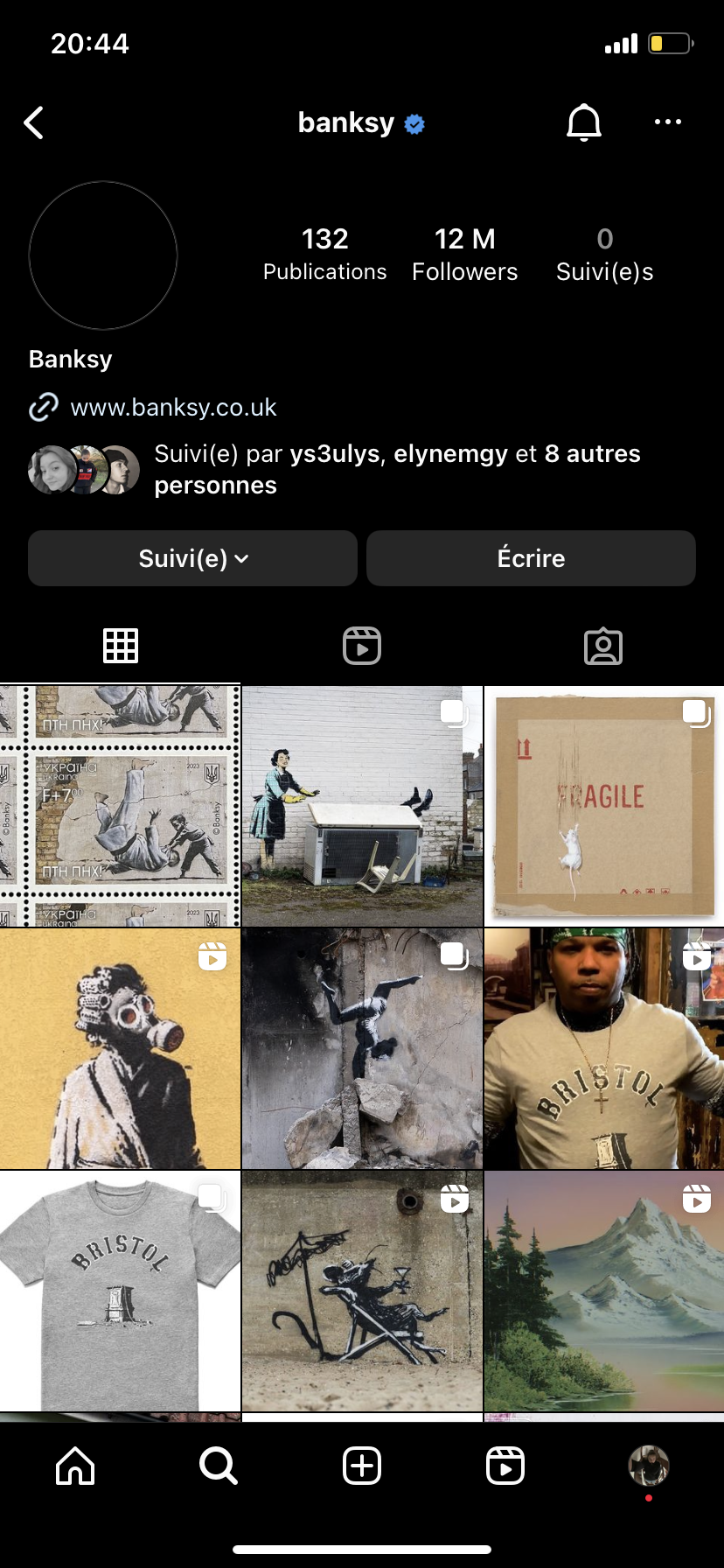Open the mountain landscape painting reel

604,1291
